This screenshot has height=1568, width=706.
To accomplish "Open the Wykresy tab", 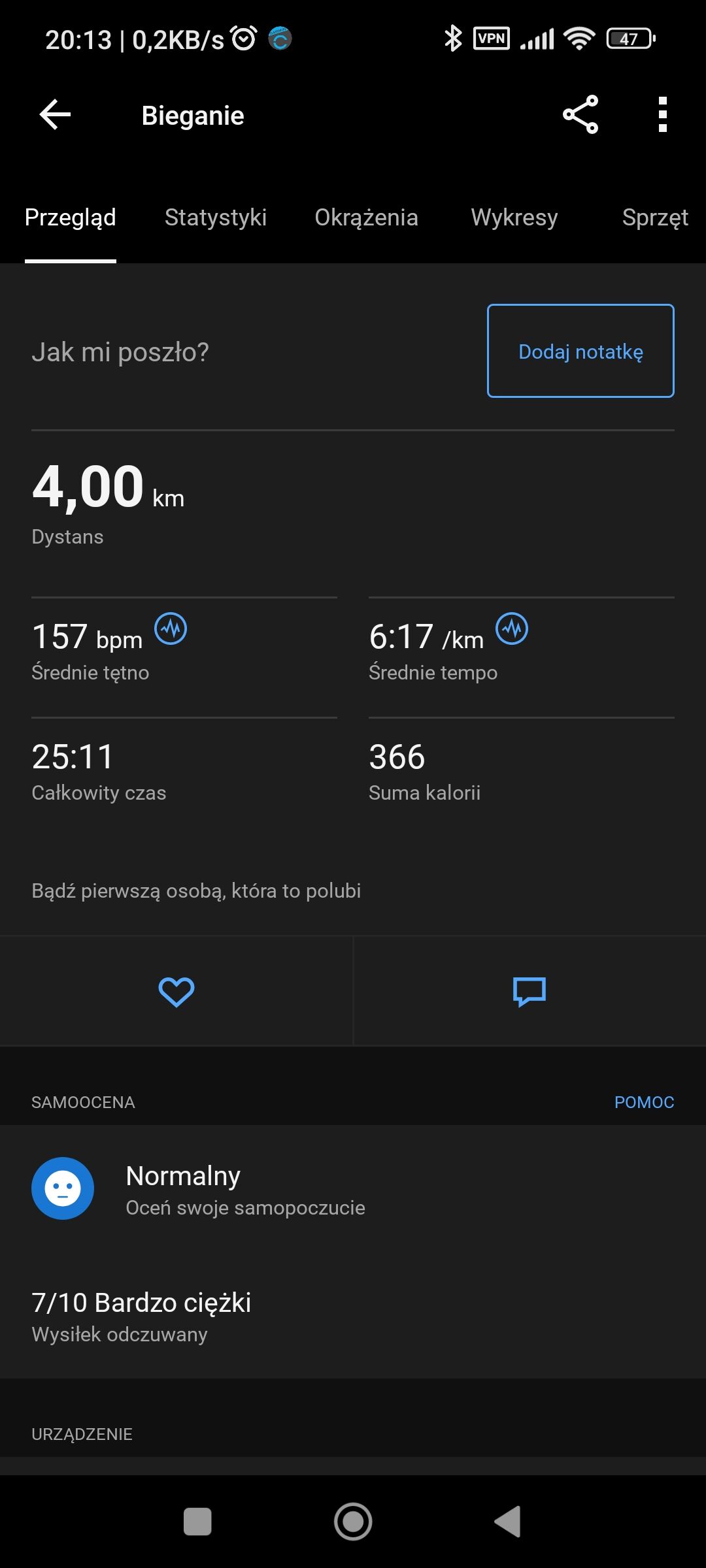I will tap(514, 218).
